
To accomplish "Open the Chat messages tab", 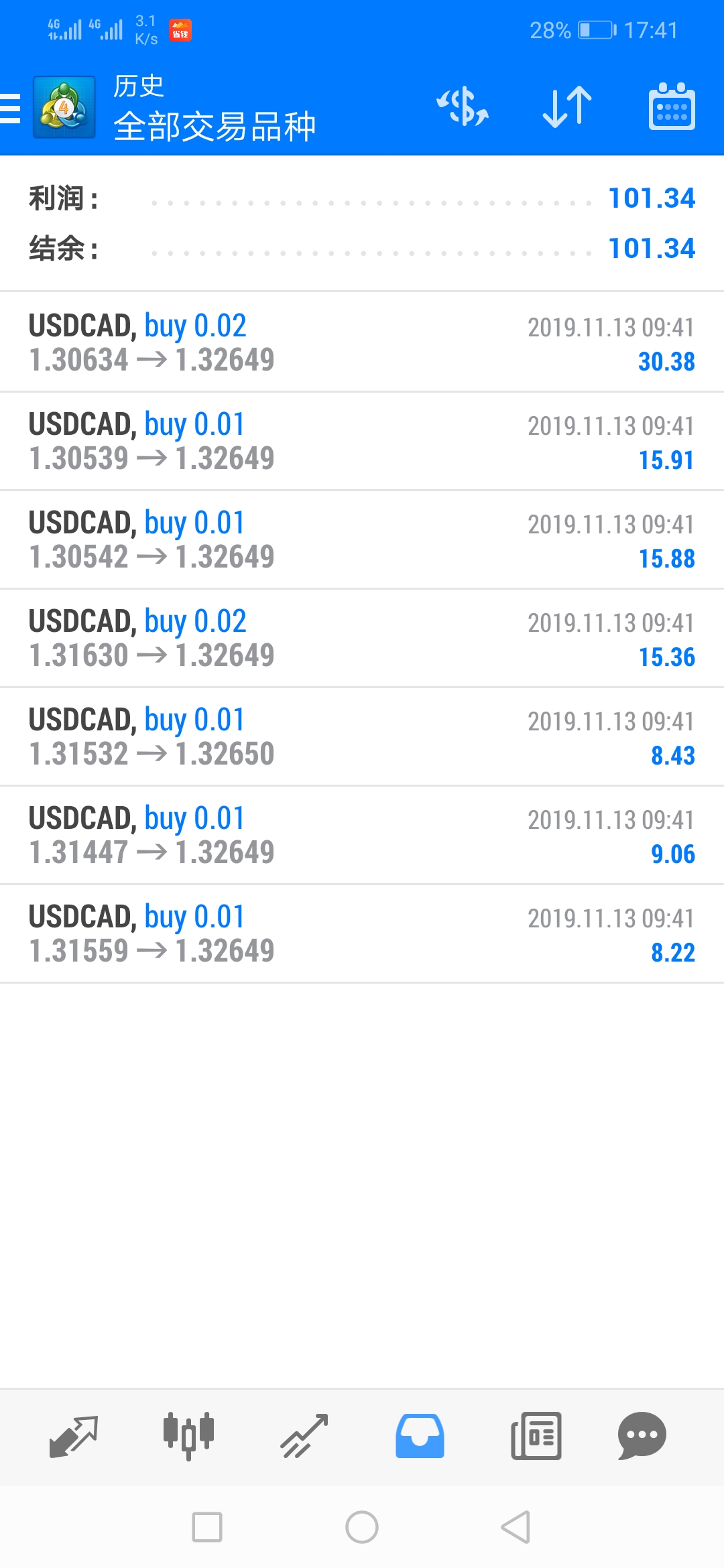I will (642, 1436).
